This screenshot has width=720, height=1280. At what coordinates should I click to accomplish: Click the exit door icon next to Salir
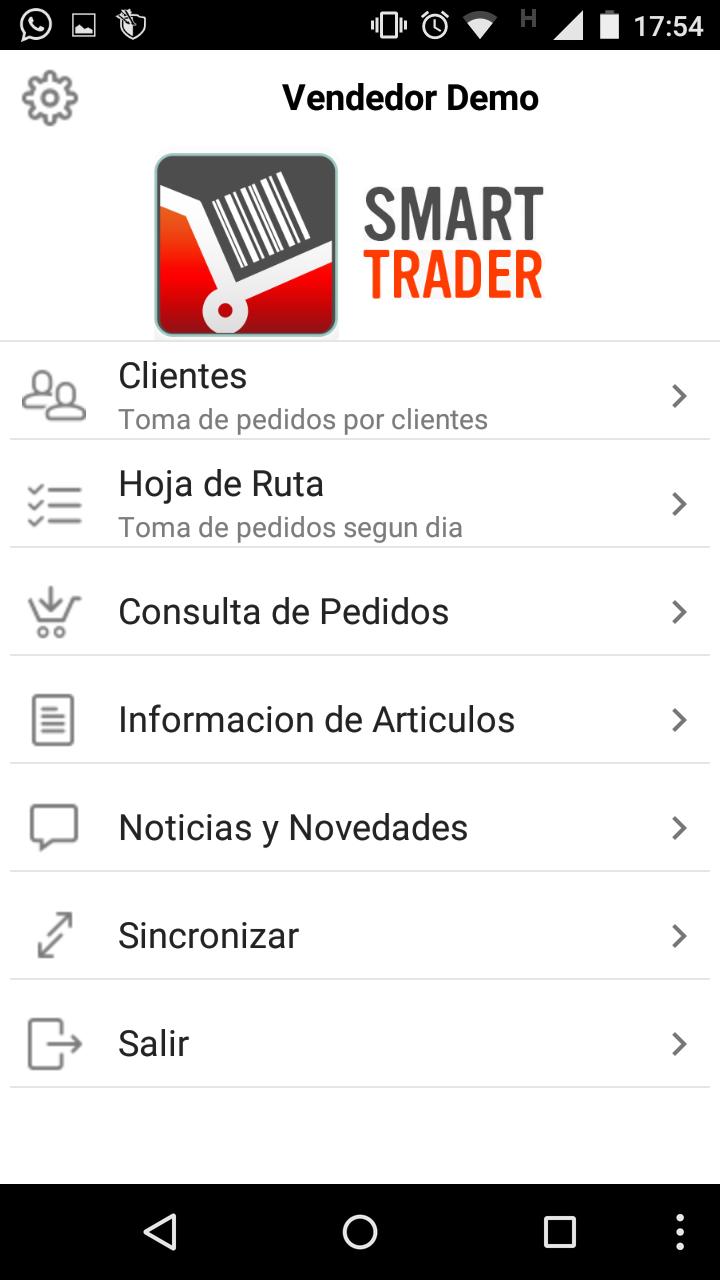pos(54,1043)
